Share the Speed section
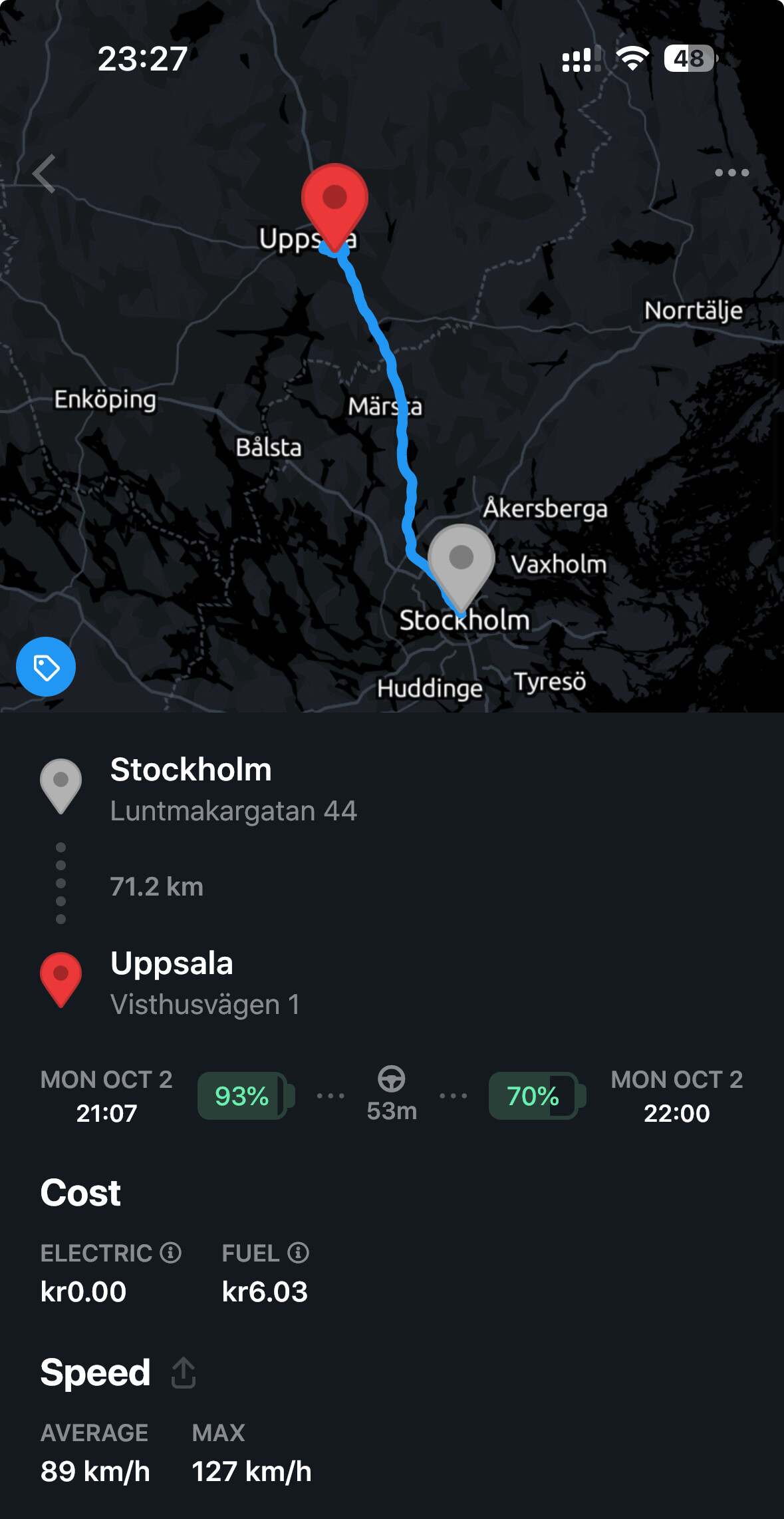 184,1373
